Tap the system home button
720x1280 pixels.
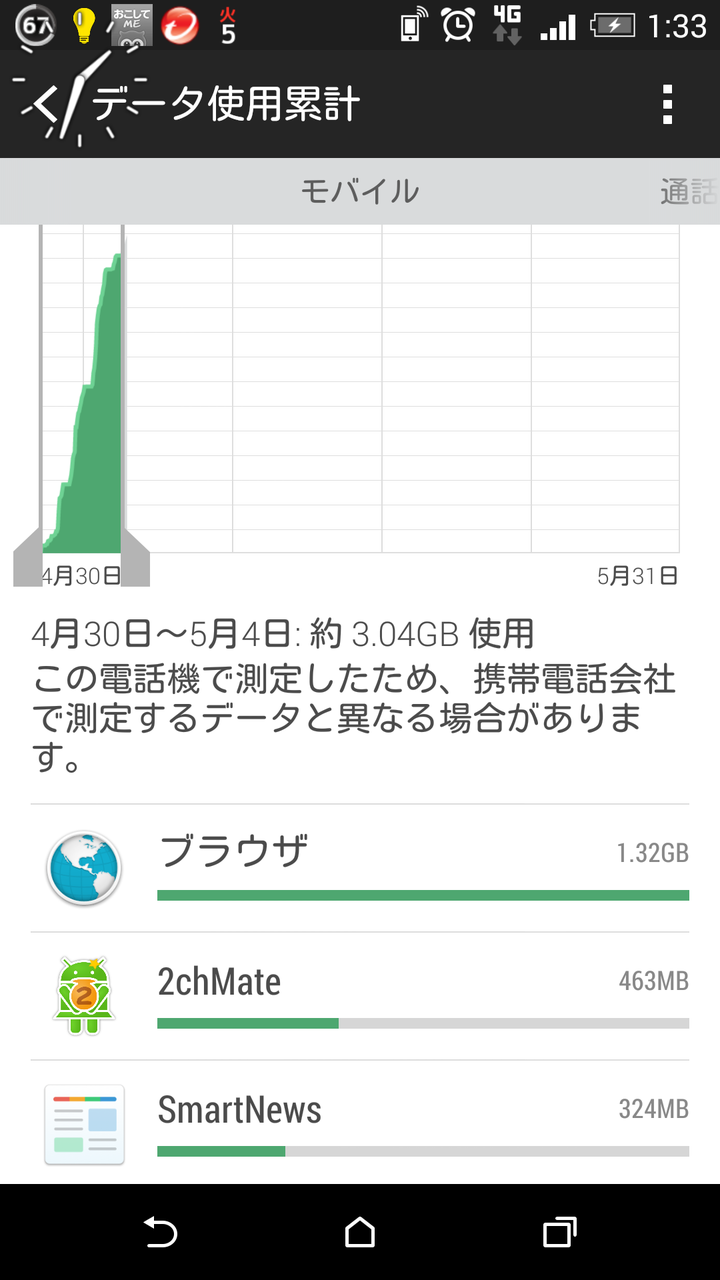pyautogui.click(x=360, y=1232)
